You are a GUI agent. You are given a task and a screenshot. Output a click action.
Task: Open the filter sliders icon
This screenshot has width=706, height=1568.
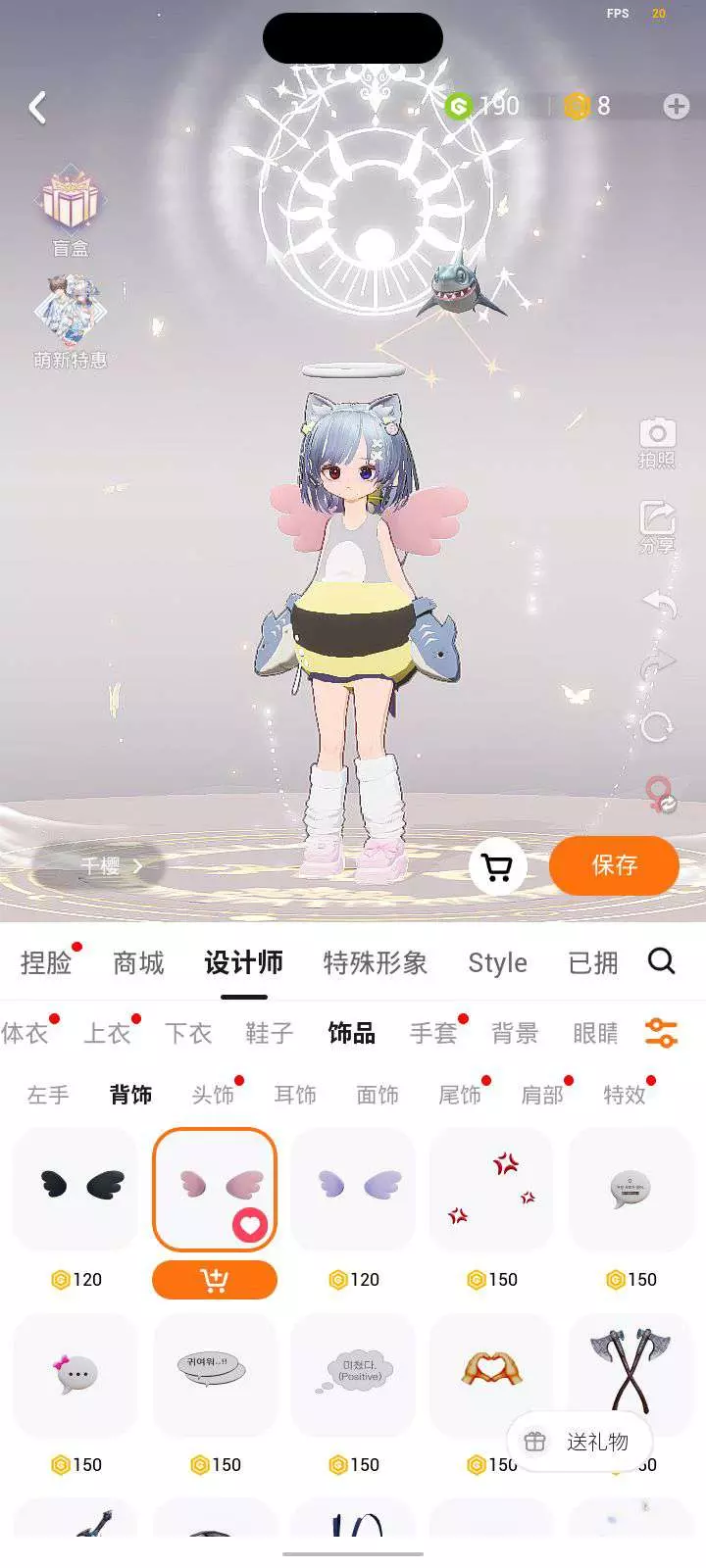(x=661, y=1033)
